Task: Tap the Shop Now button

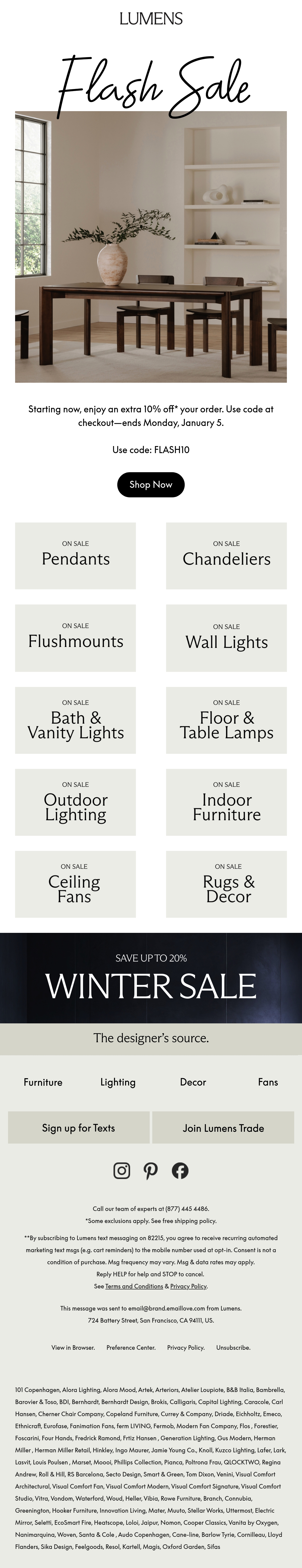Action: [x=150, y=485]
